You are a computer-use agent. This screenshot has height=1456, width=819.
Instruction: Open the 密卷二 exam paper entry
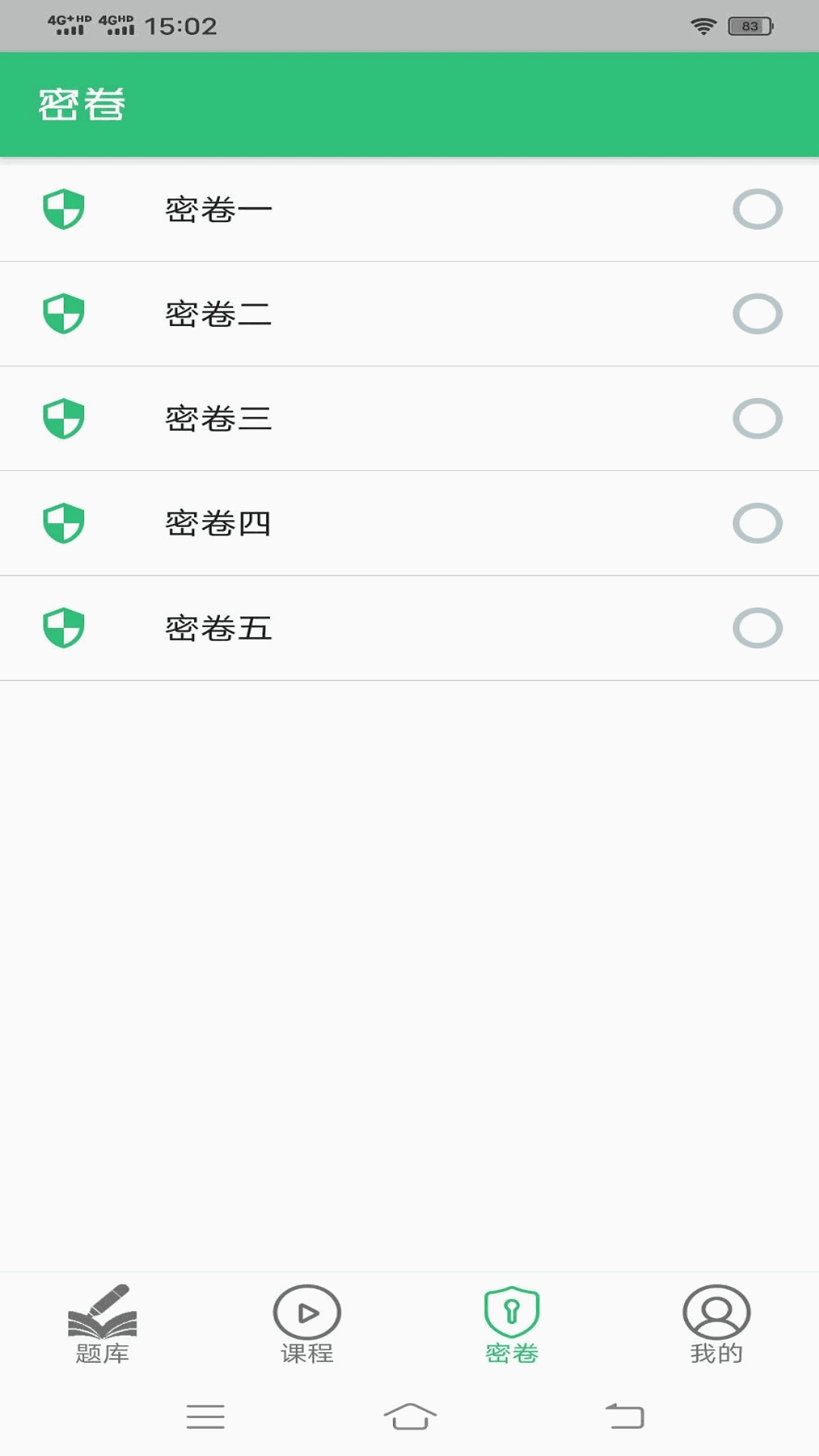tap(409, 313)
